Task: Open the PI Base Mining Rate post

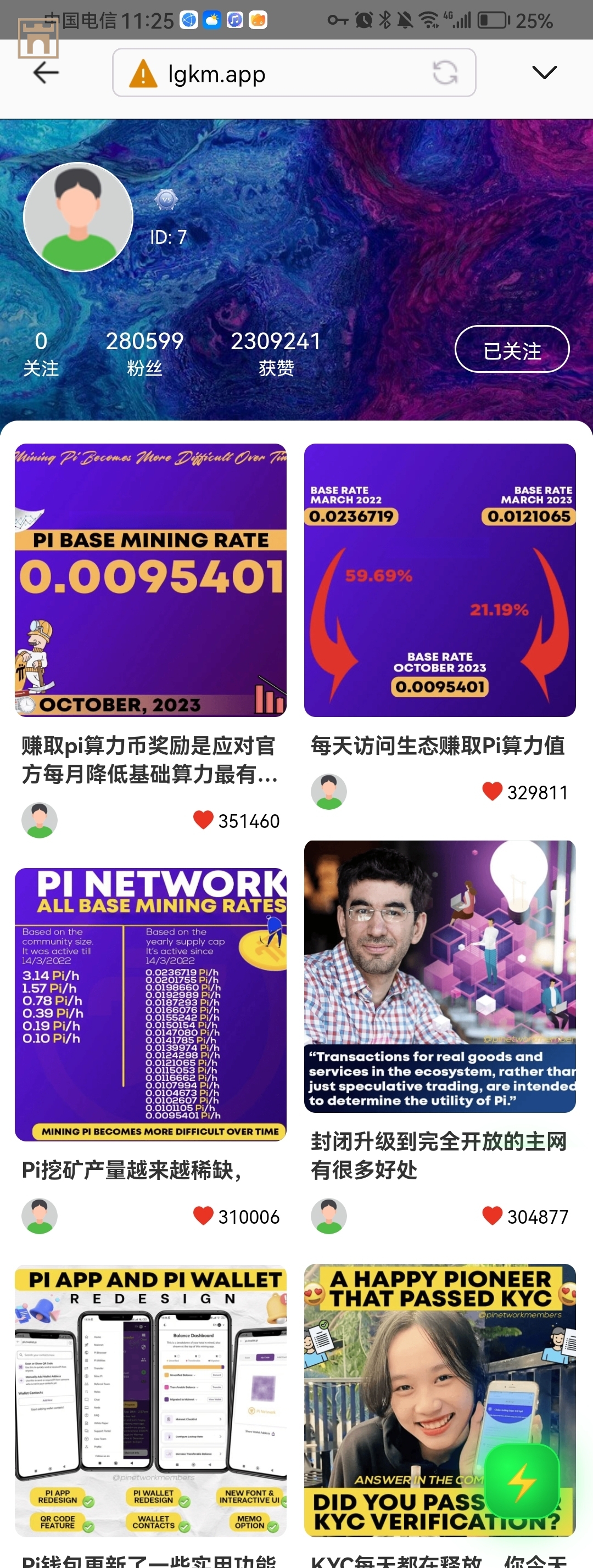Action: coord(150,580)
